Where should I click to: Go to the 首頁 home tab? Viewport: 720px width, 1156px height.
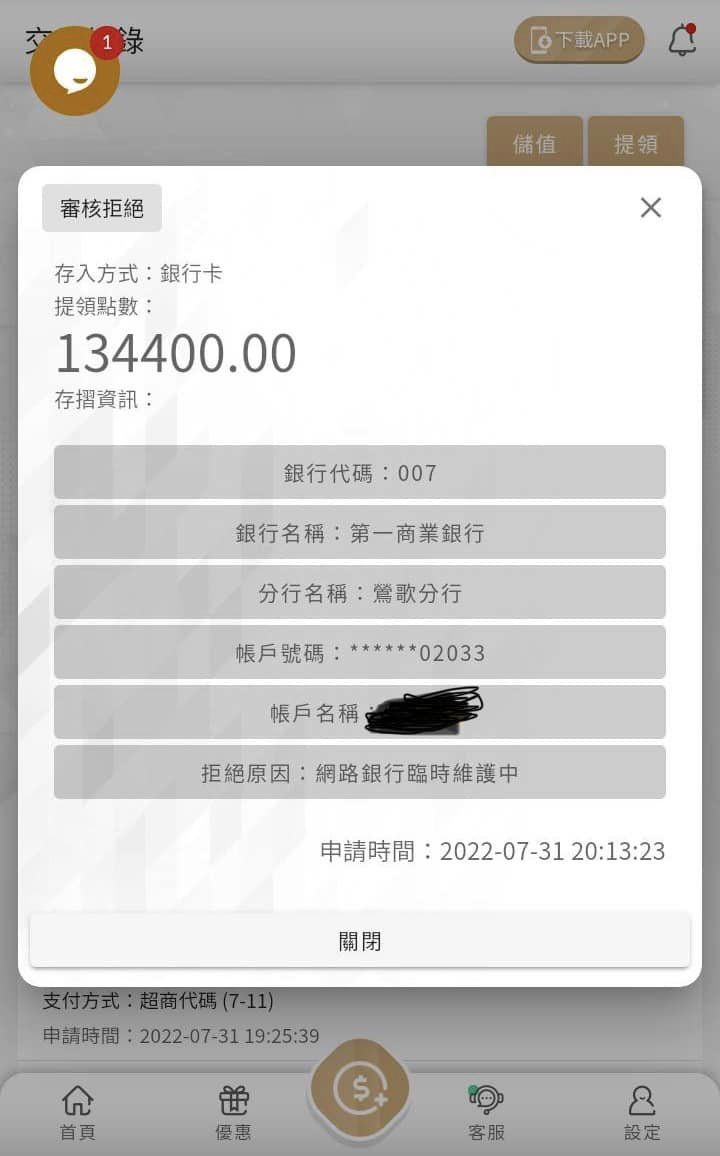click(78, 1113)
